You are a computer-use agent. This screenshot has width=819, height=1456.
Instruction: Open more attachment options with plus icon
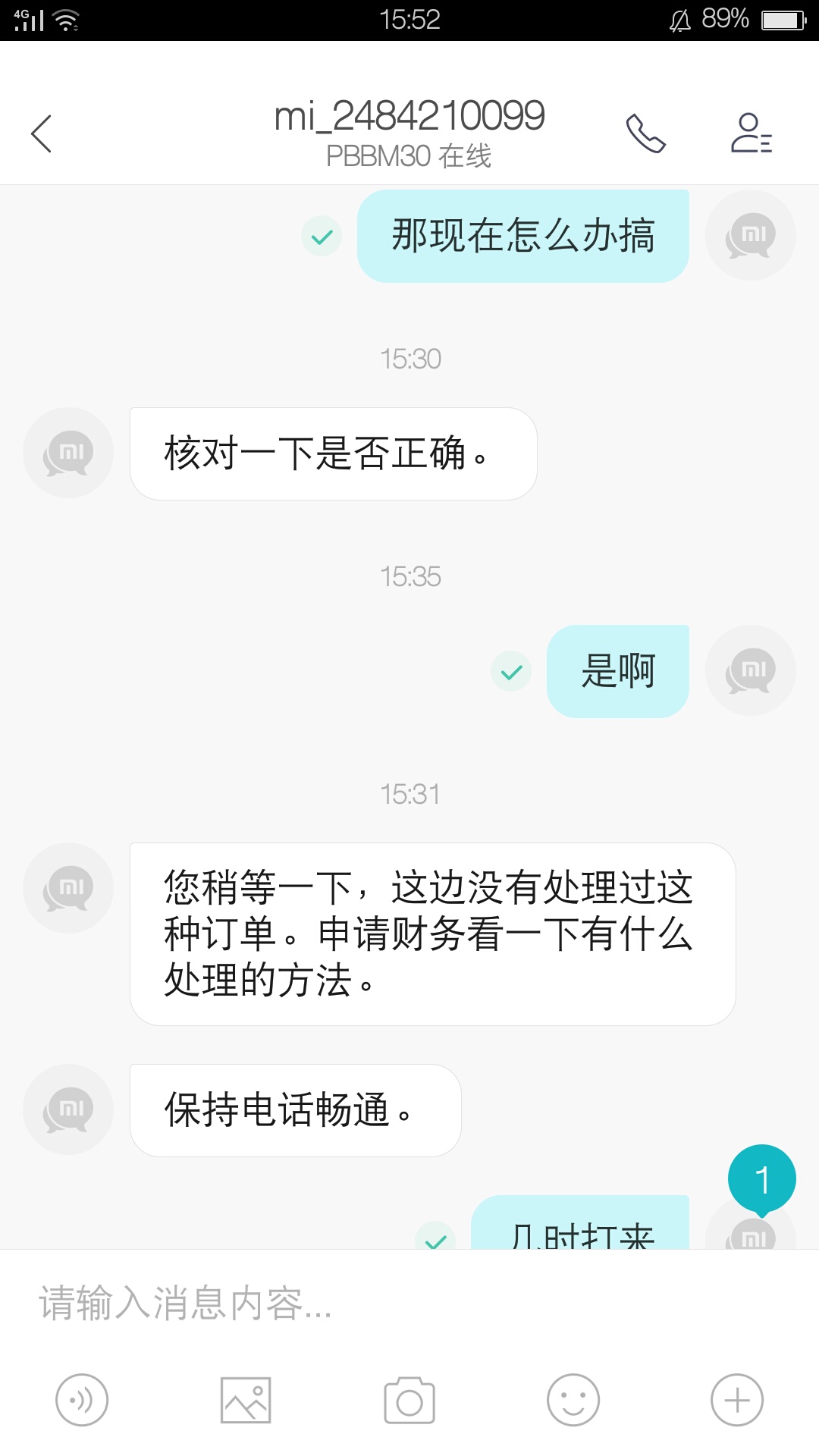(737, 1400)
